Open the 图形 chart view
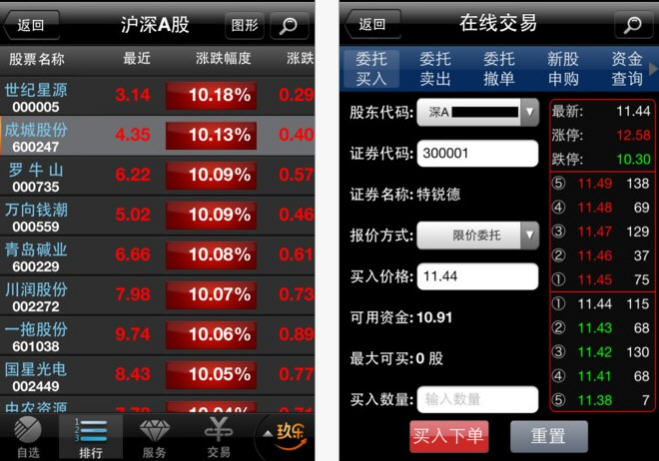 pos(245,24)
